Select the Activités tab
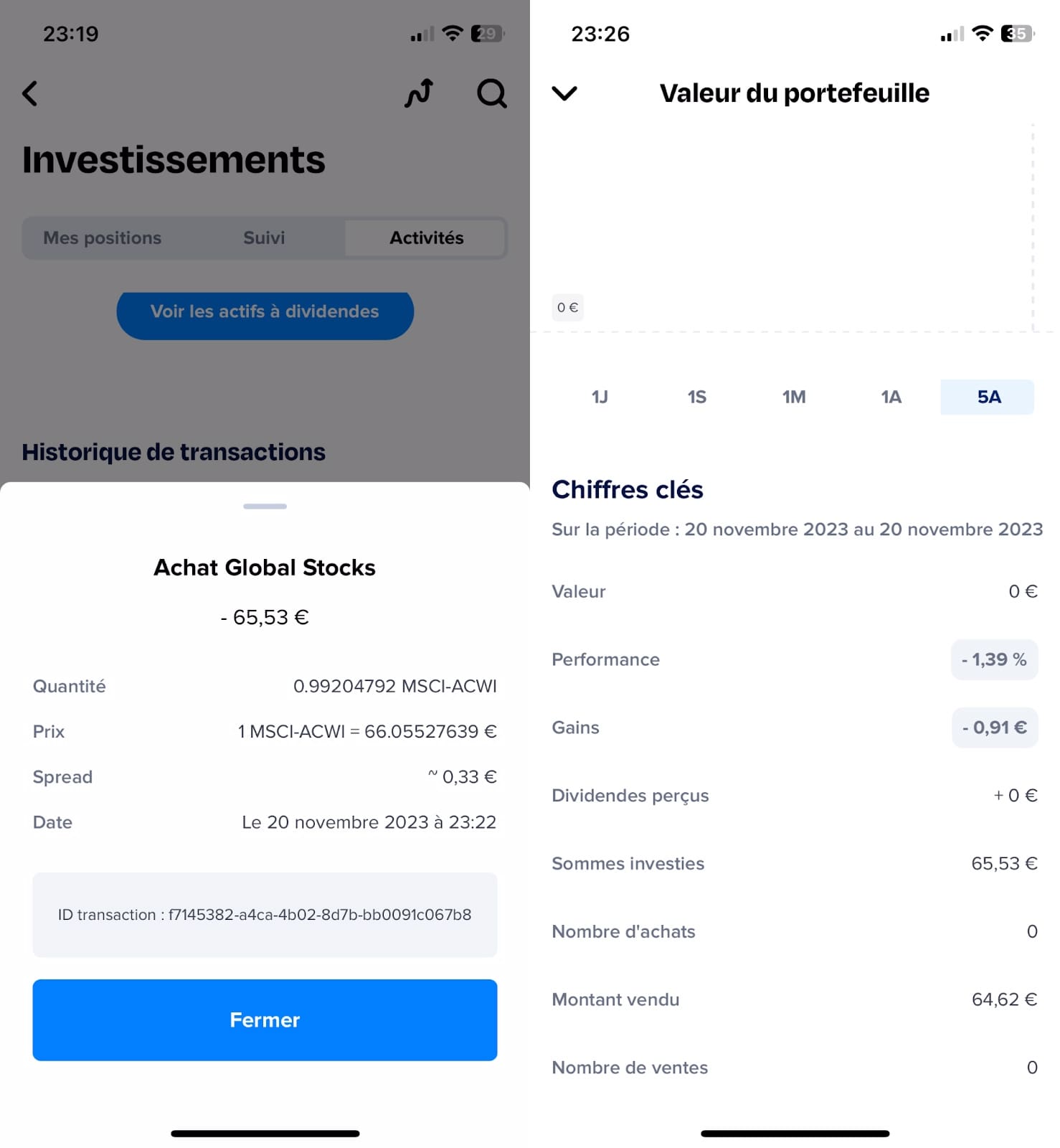The height and width of the screenshot is (1148, 1060). click(426, 238)
